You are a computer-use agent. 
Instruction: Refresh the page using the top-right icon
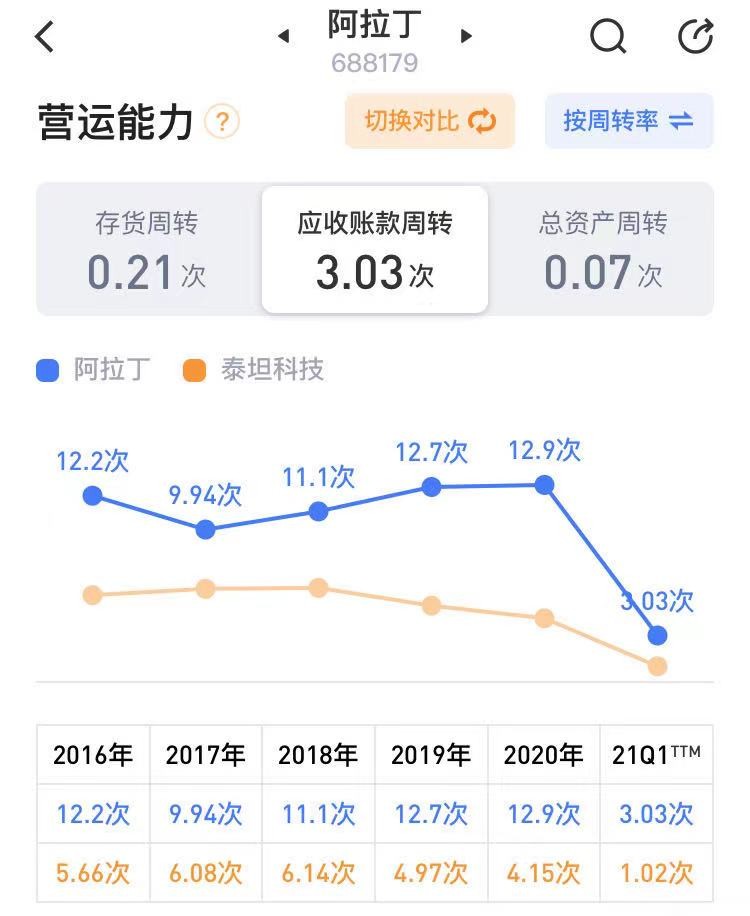(697, 35)
